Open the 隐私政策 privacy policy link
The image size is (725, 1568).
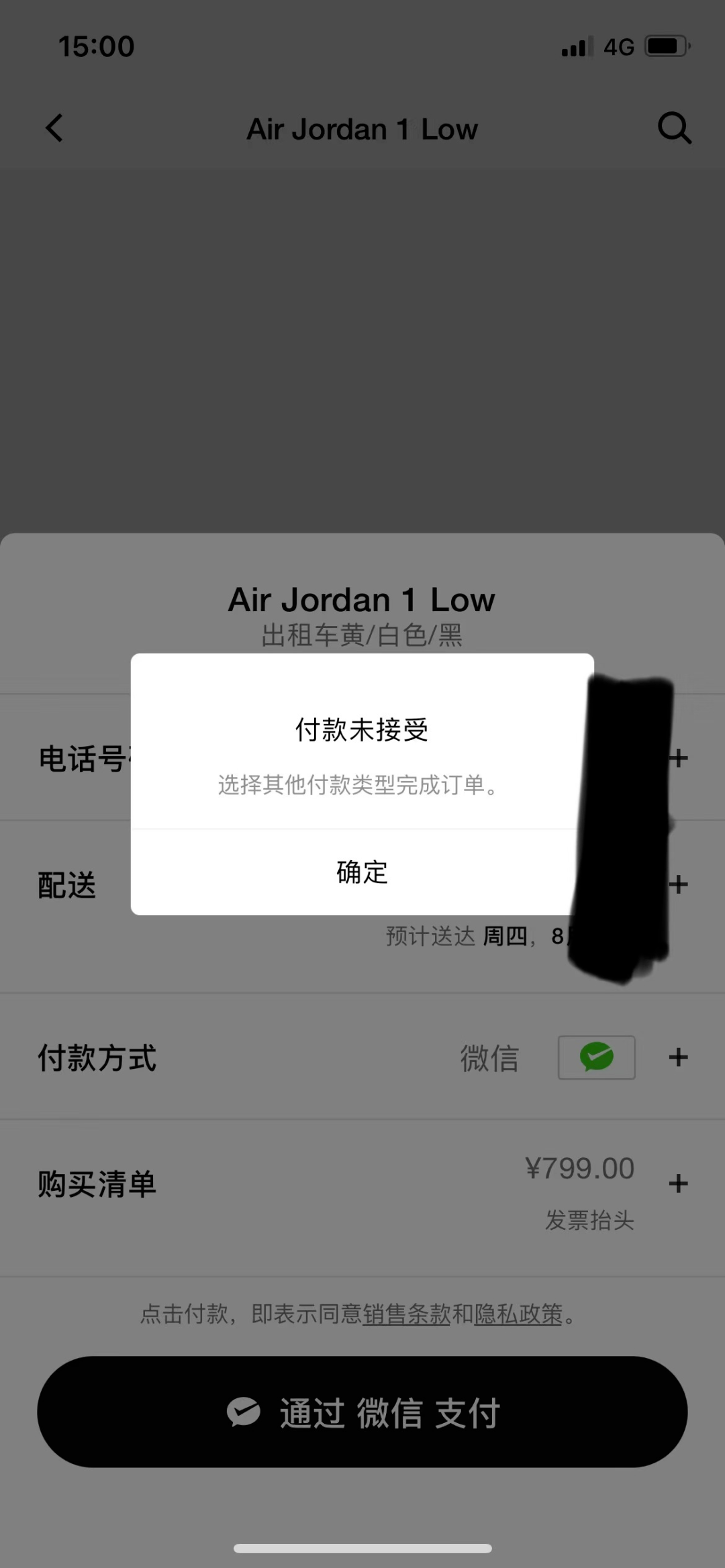(518, 1314)
